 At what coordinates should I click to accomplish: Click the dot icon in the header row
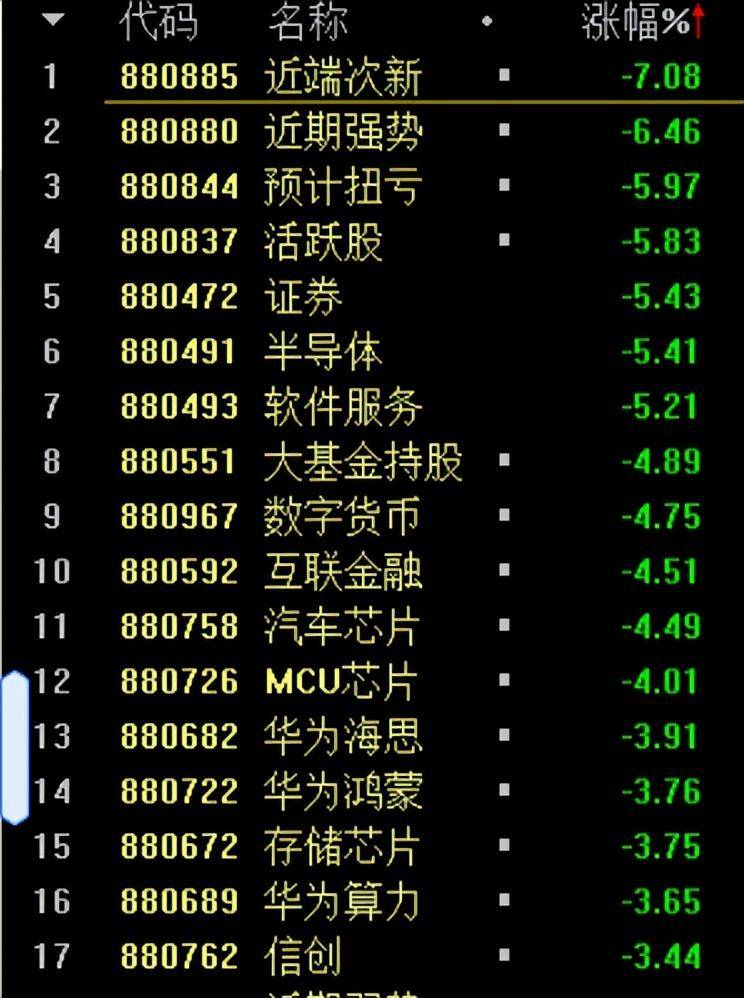(x=487, y=22)
